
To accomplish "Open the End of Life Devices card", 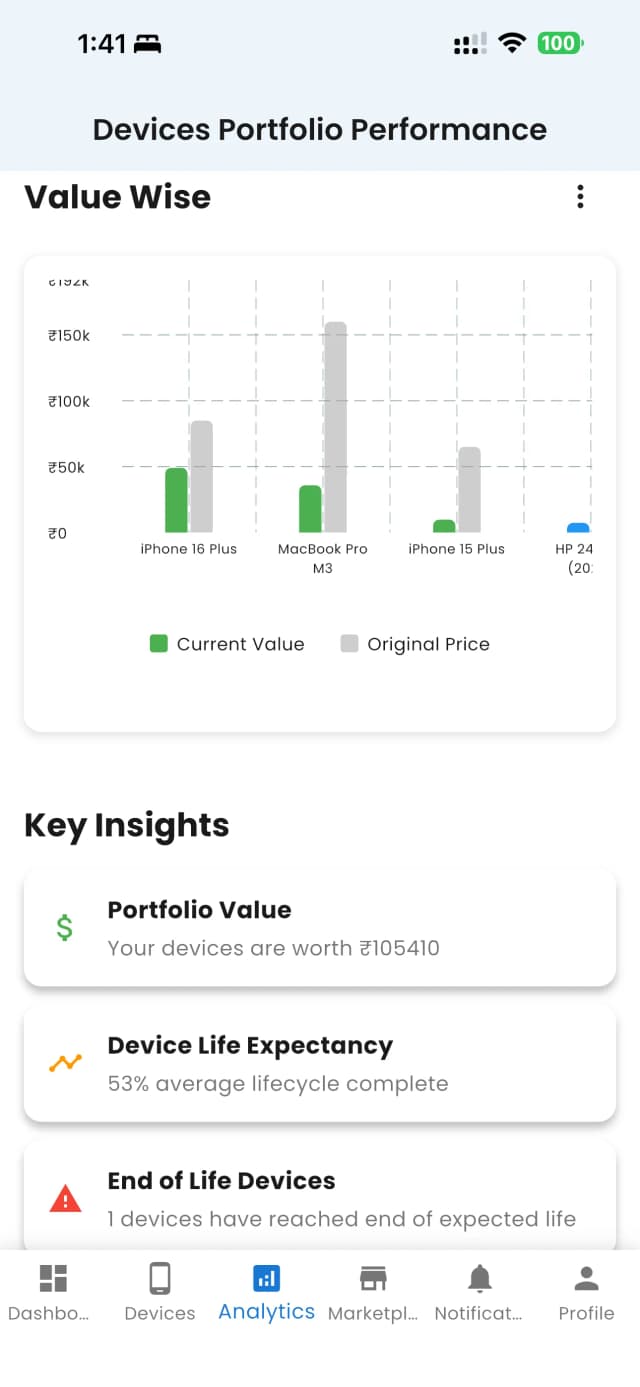I will (x=319, y=1198).
